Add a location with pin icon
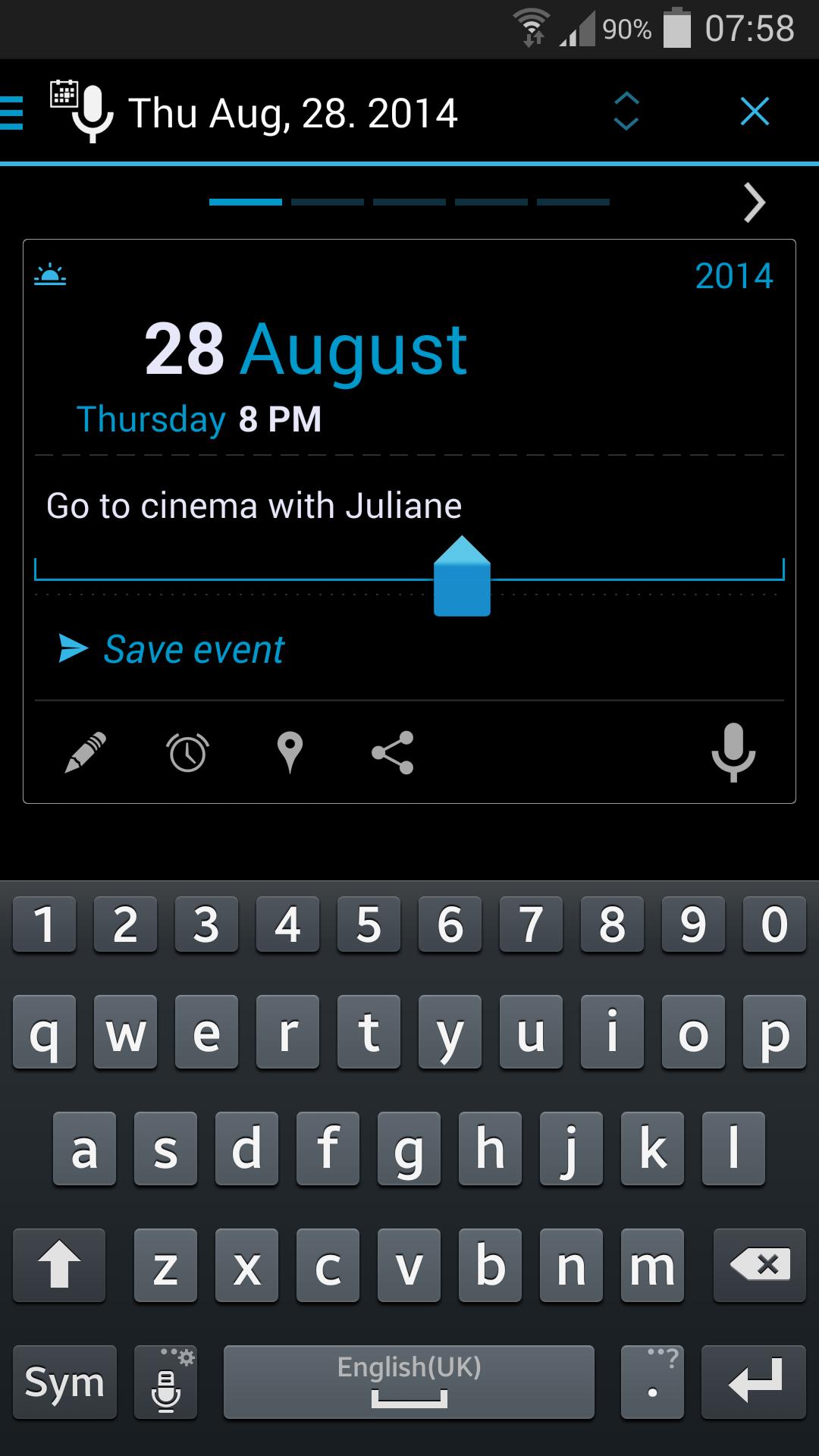 [290, 752]
